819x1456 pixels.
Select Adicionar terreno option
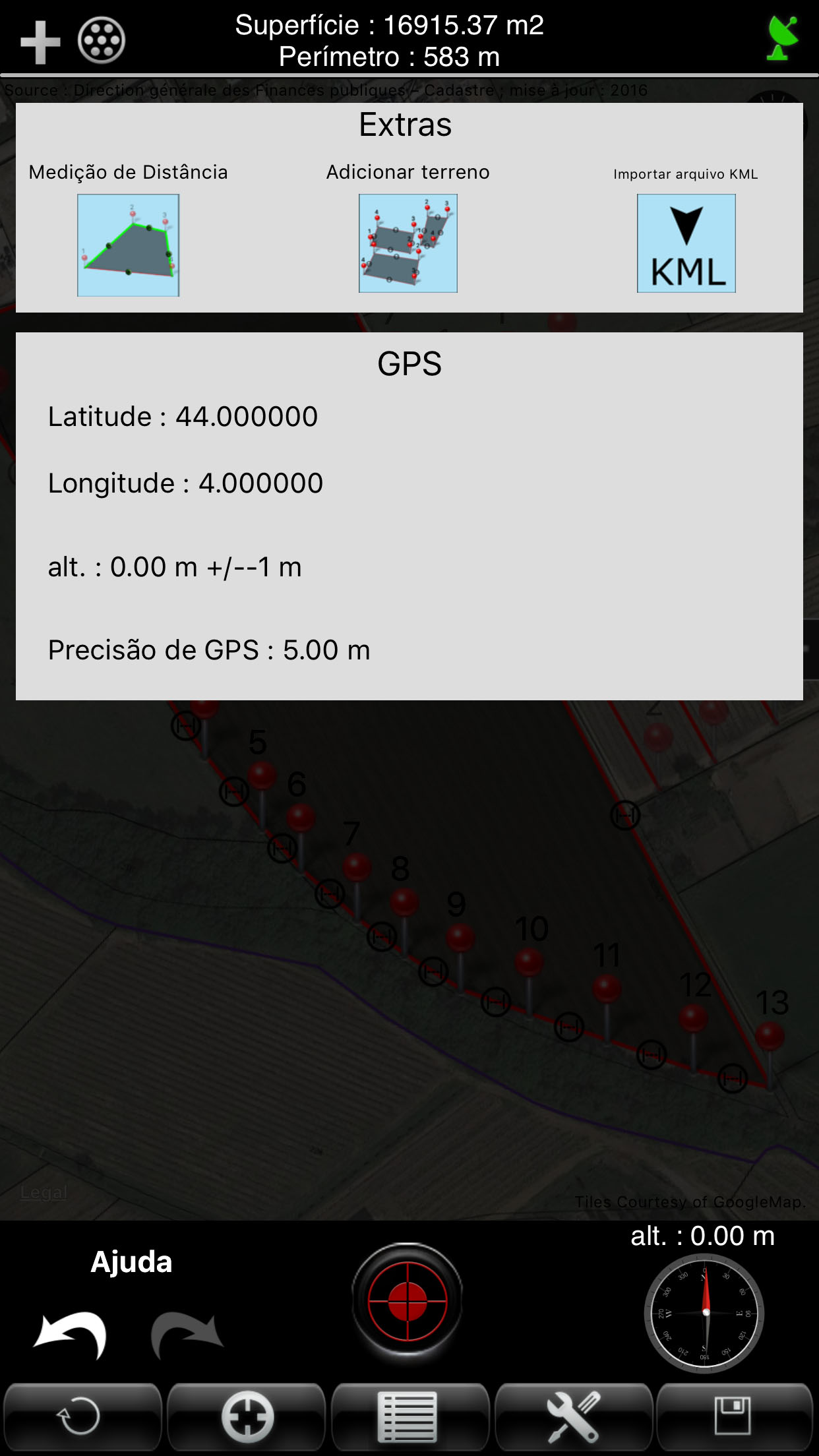point(408,243)
